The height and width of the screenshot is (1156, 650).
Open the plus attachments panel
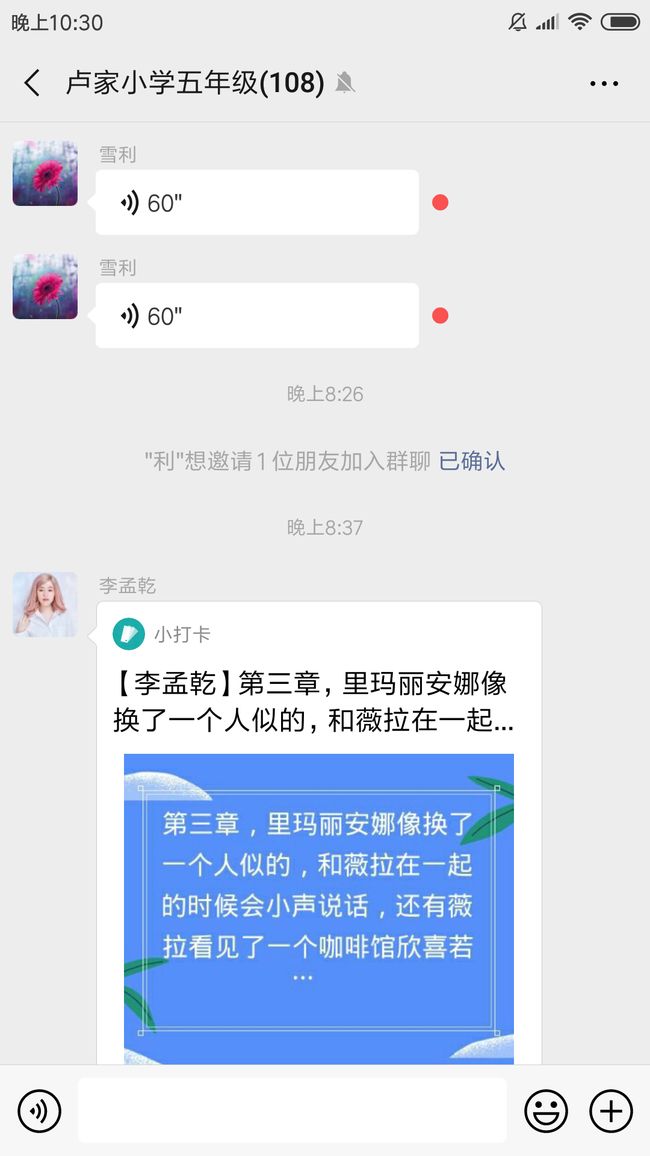pyautogui.click(x=611, y=1111)
